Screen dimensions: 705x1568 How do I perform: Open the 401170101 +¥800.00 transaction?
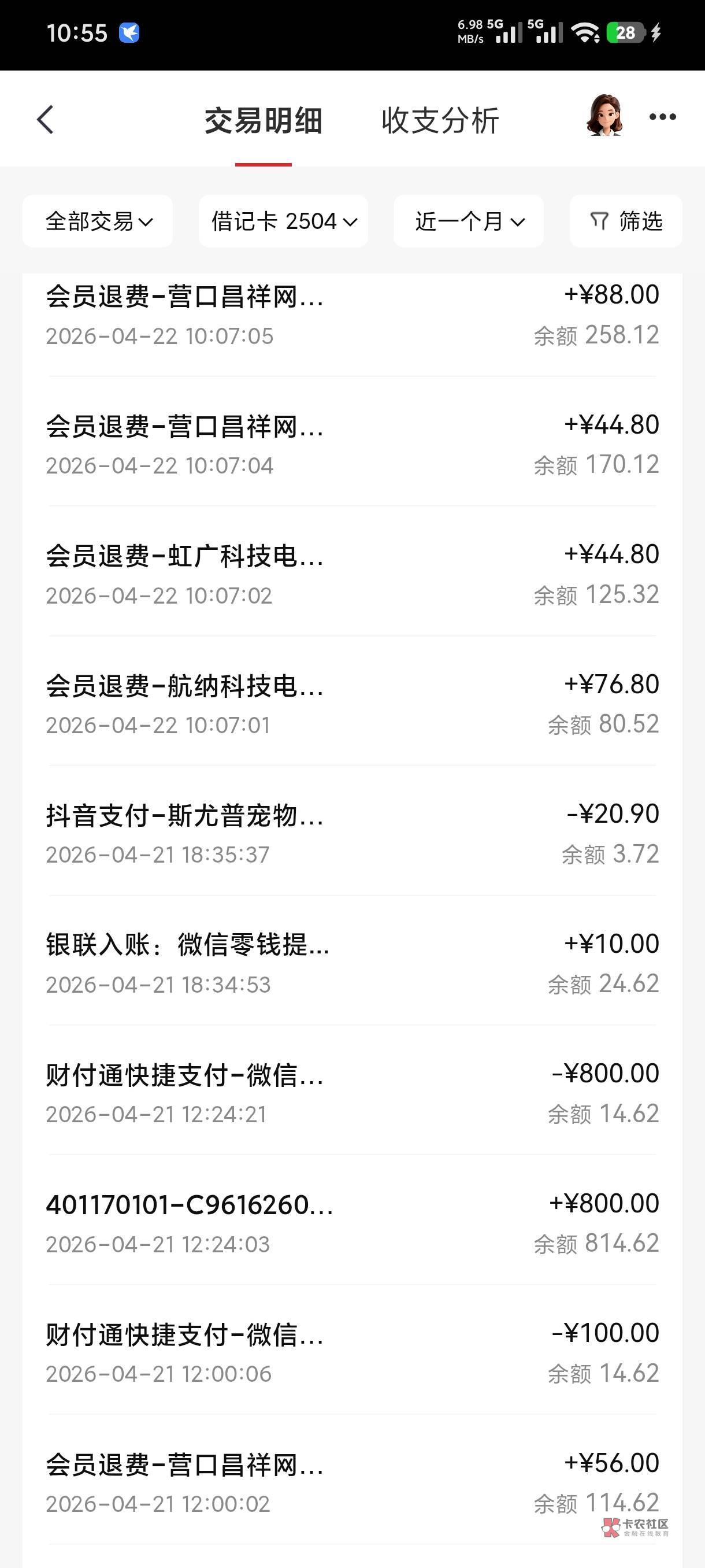352,1223
